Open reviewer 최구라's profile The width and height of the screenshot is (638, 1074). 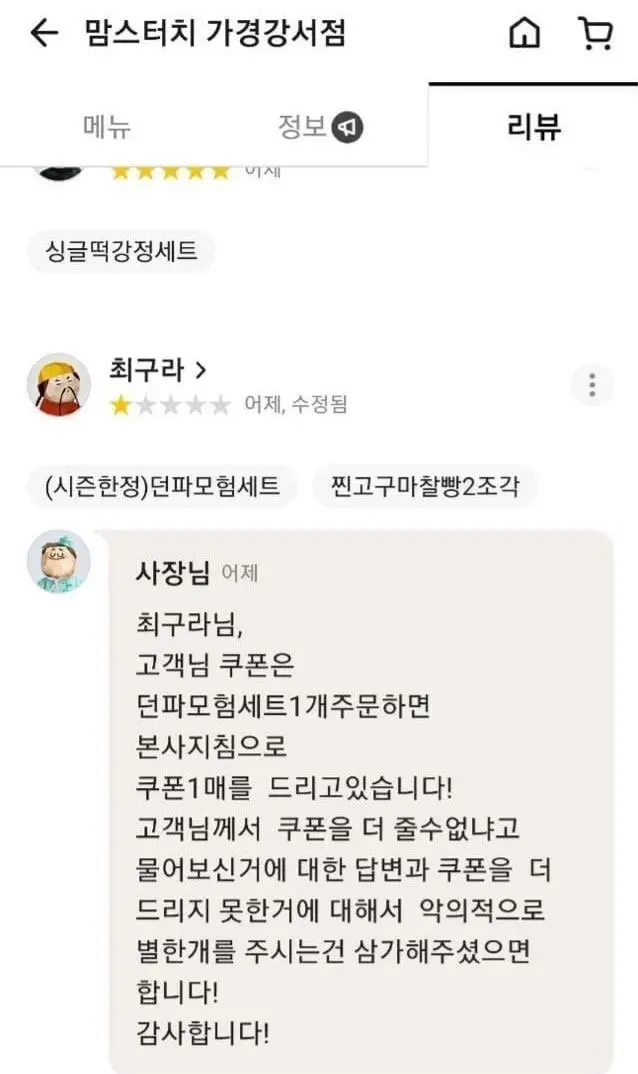pyautogui.click(x=157, y=370)
